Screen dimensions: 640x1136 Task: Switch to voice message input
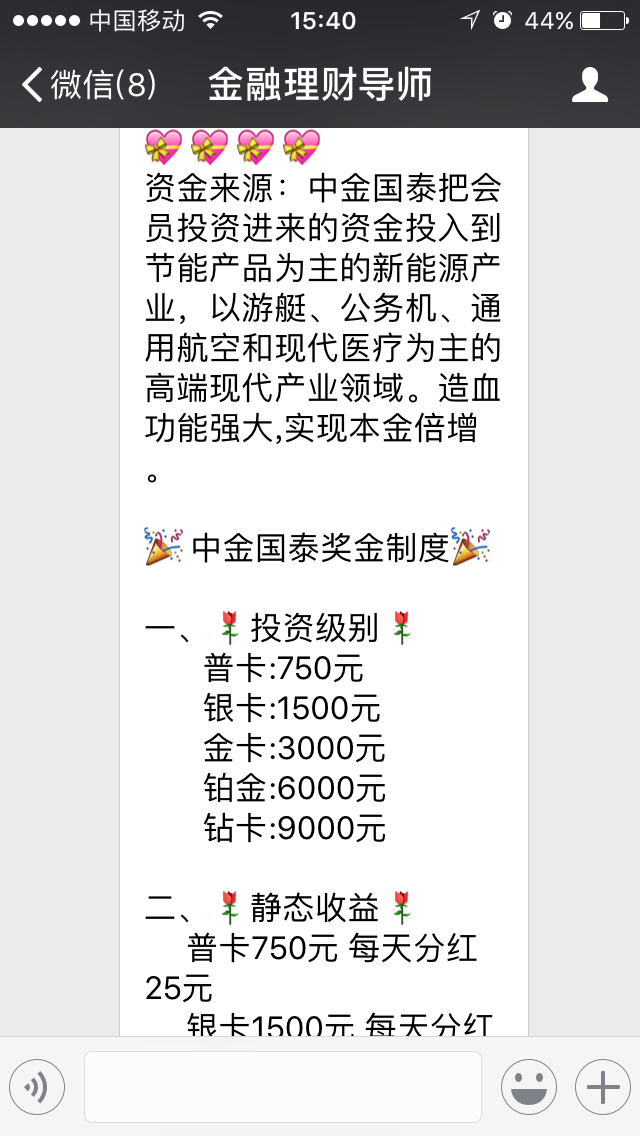pyautogui.click(x=37, y=1086)
